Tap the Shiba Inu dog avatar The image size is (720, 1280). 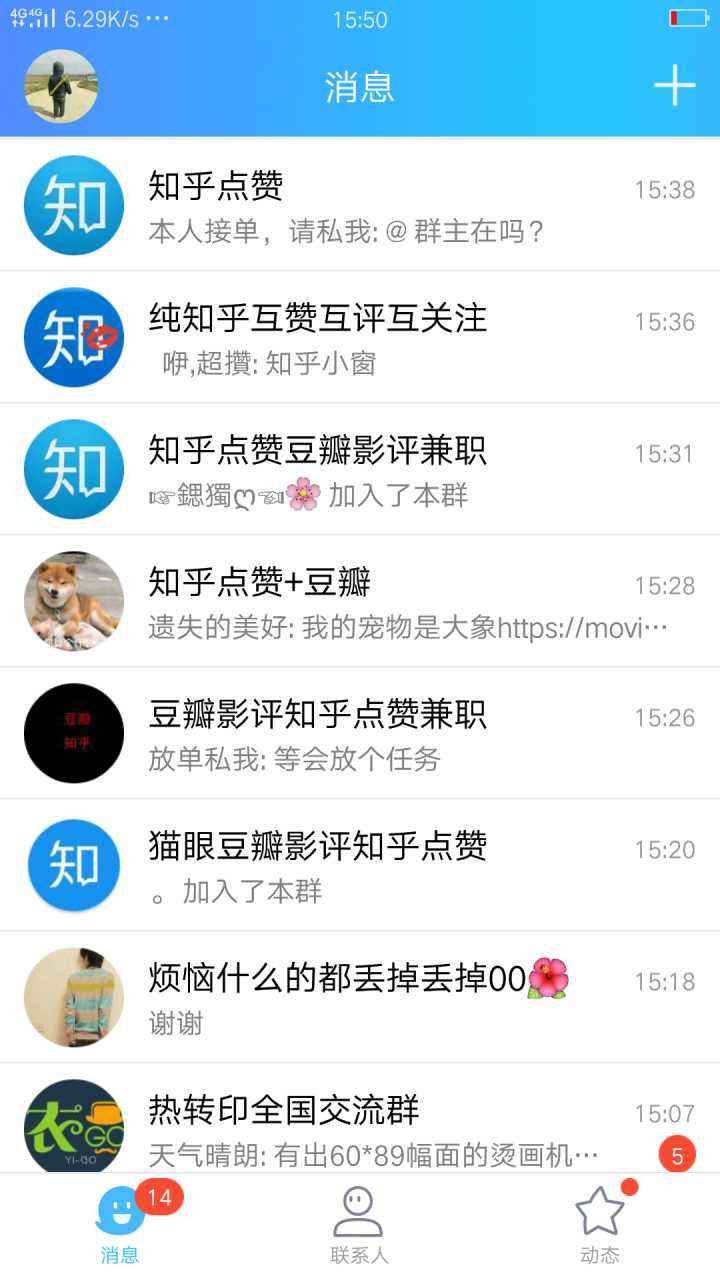pos(73,601)
